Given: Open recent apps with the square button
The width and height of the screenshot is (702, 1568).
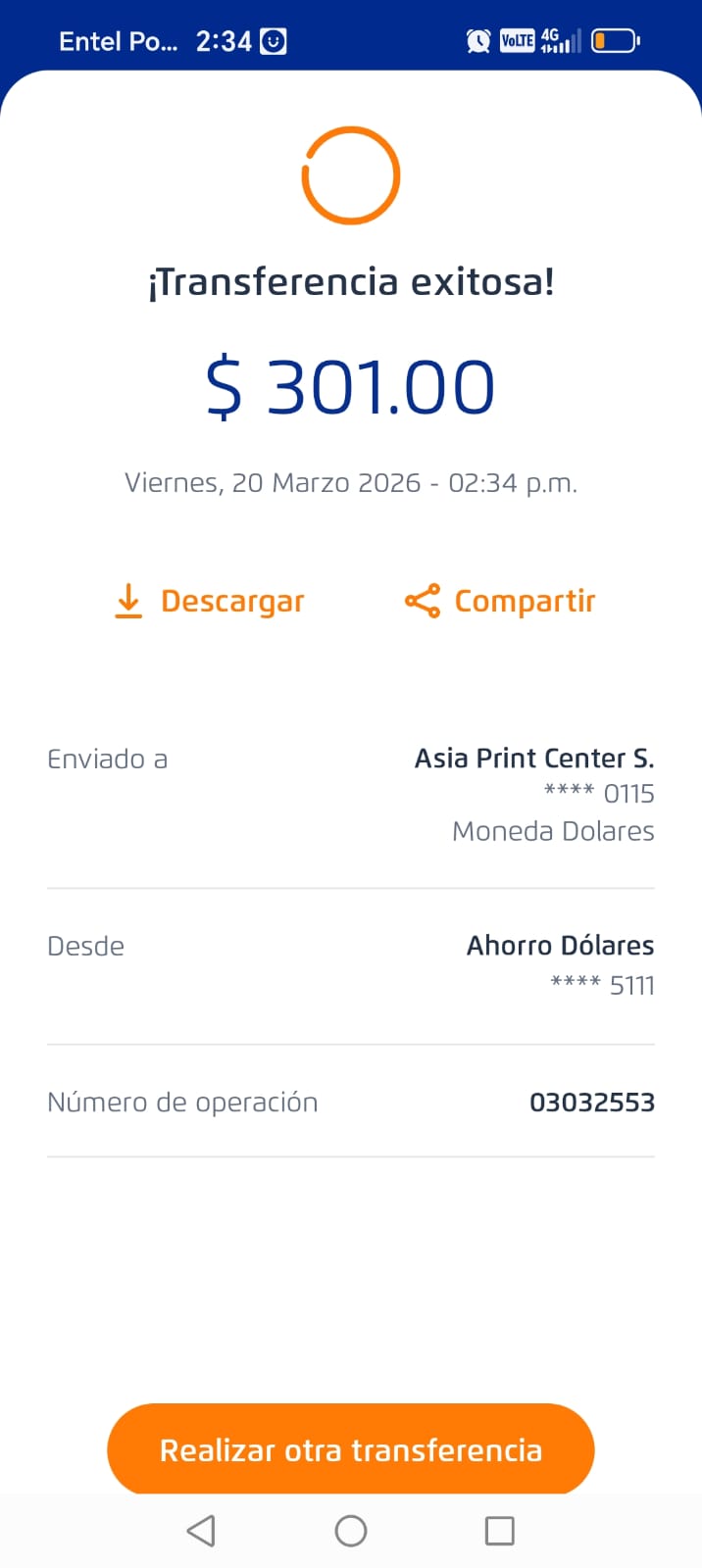Looking at the screenshot, I should [x=500, y=1530].
